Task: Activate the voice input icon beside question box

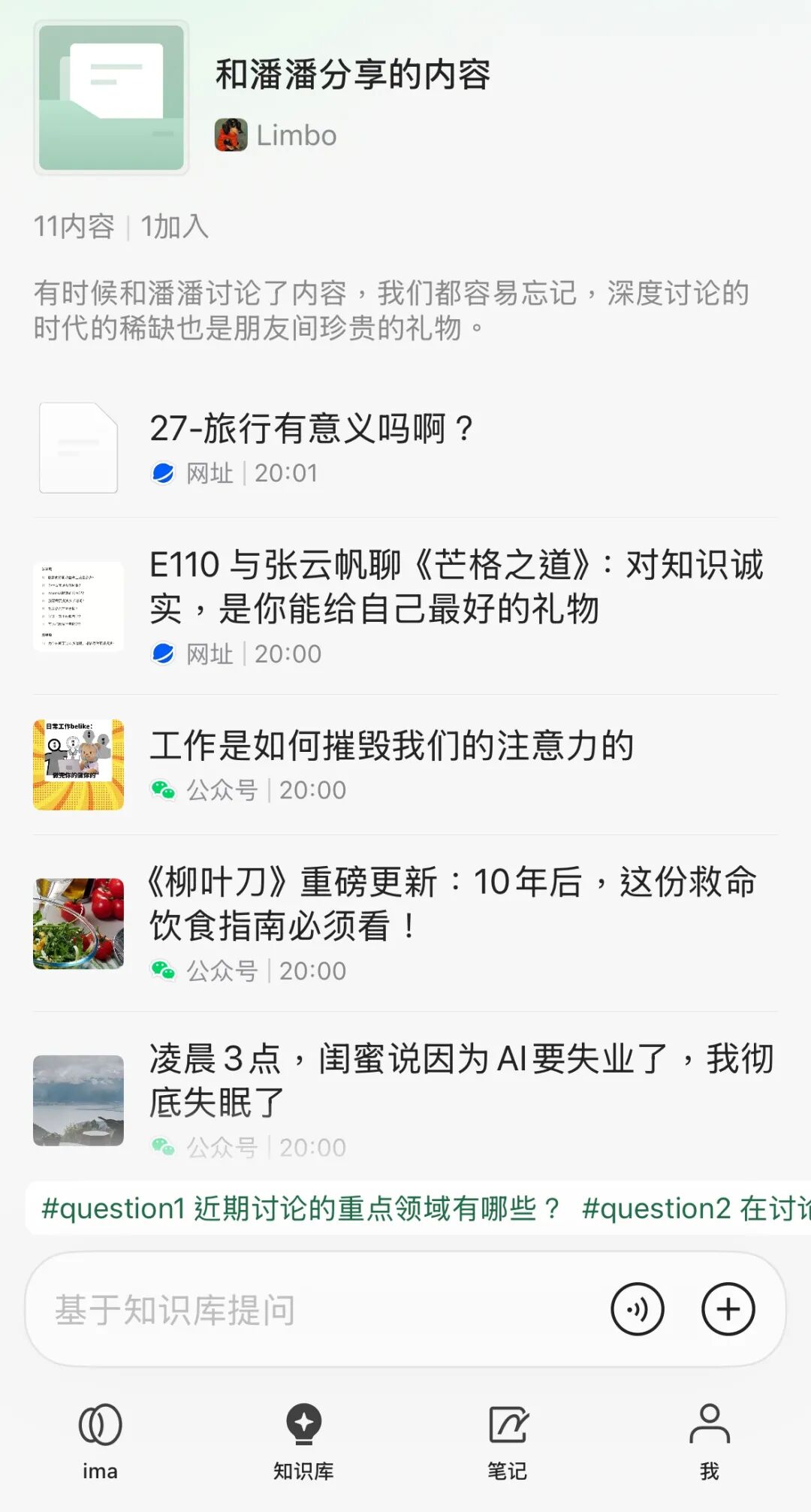Action: [x=638, y=1310]
